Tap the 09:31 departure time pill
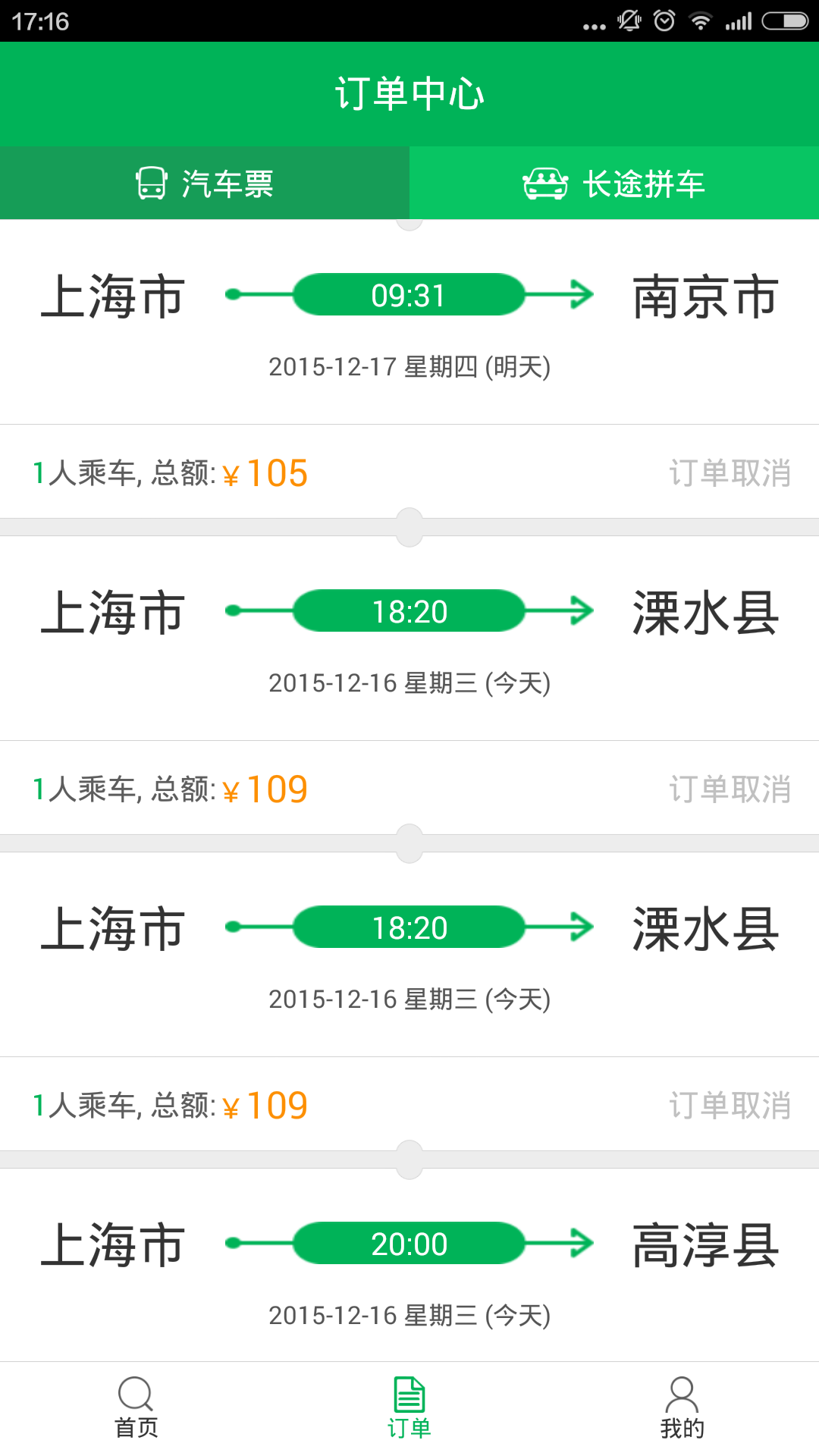The height and width of the screenshot is (1456, 819). pyautogui.click(x=409, y=296)
